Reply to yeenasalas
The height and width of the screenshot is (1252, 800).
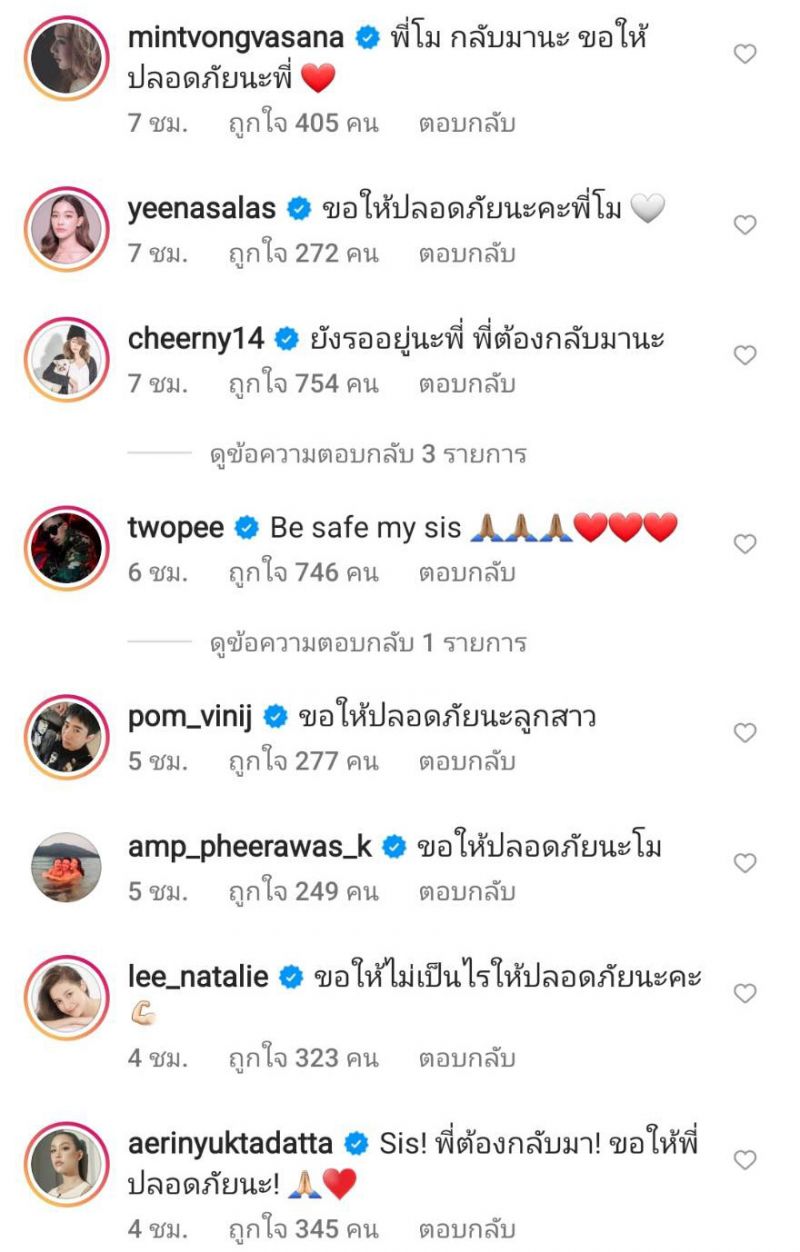coord(467,254)
